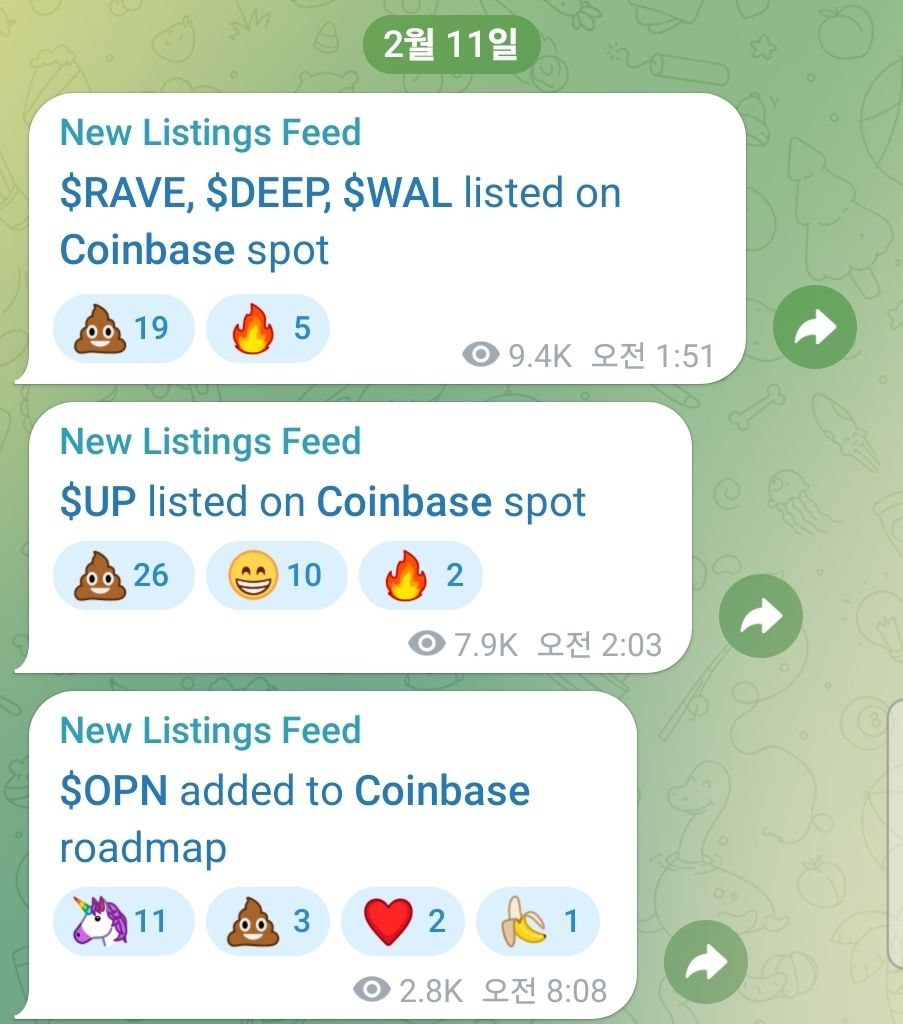Add poop reaction to the $RAVE message
903x1024 pixels.
click(123, 328)
